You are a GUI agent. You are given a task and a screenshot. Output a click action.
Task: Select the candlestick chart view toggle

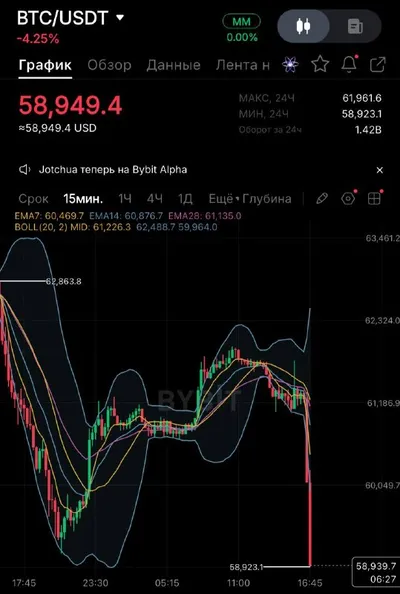(x=303, y=27)
